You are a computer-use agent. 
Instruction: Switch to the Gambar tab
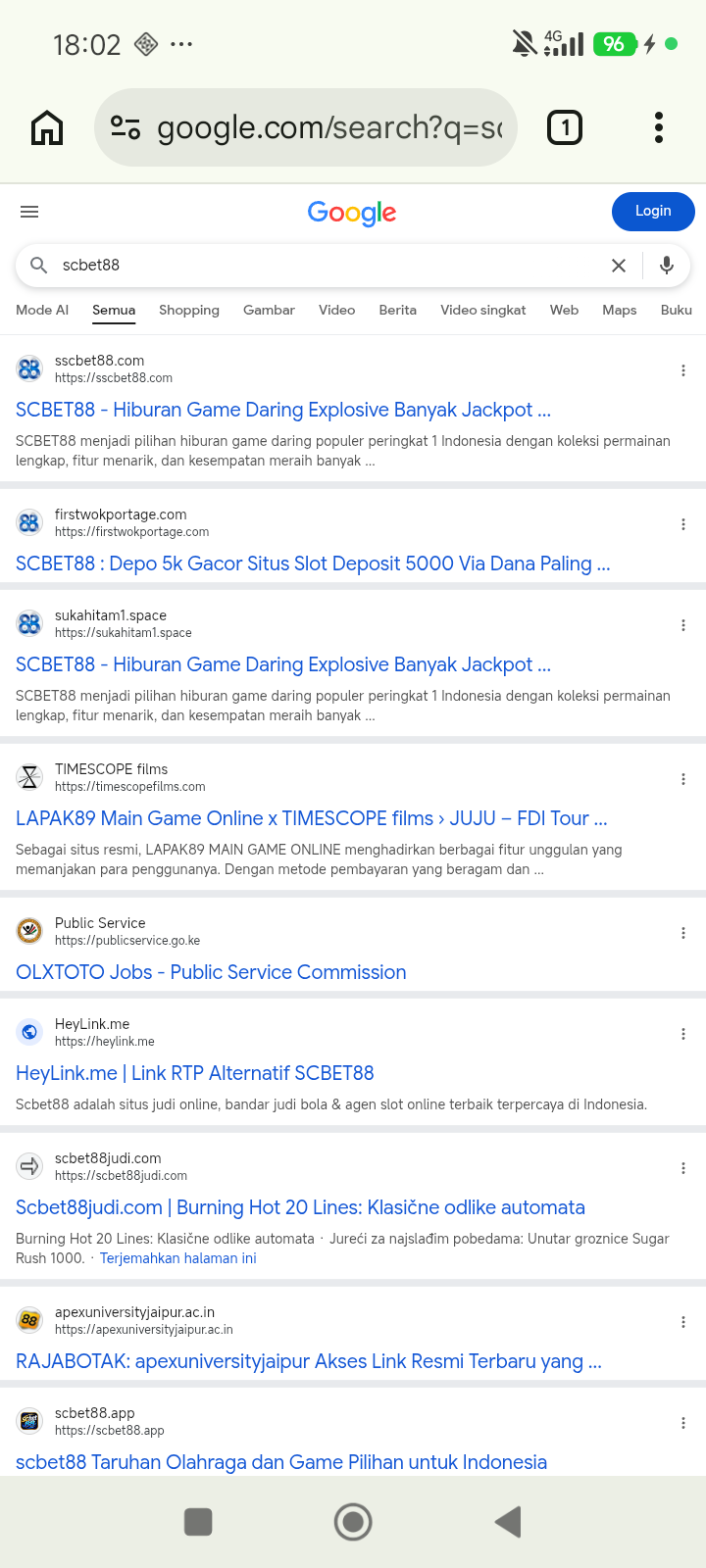click(269, 310)
